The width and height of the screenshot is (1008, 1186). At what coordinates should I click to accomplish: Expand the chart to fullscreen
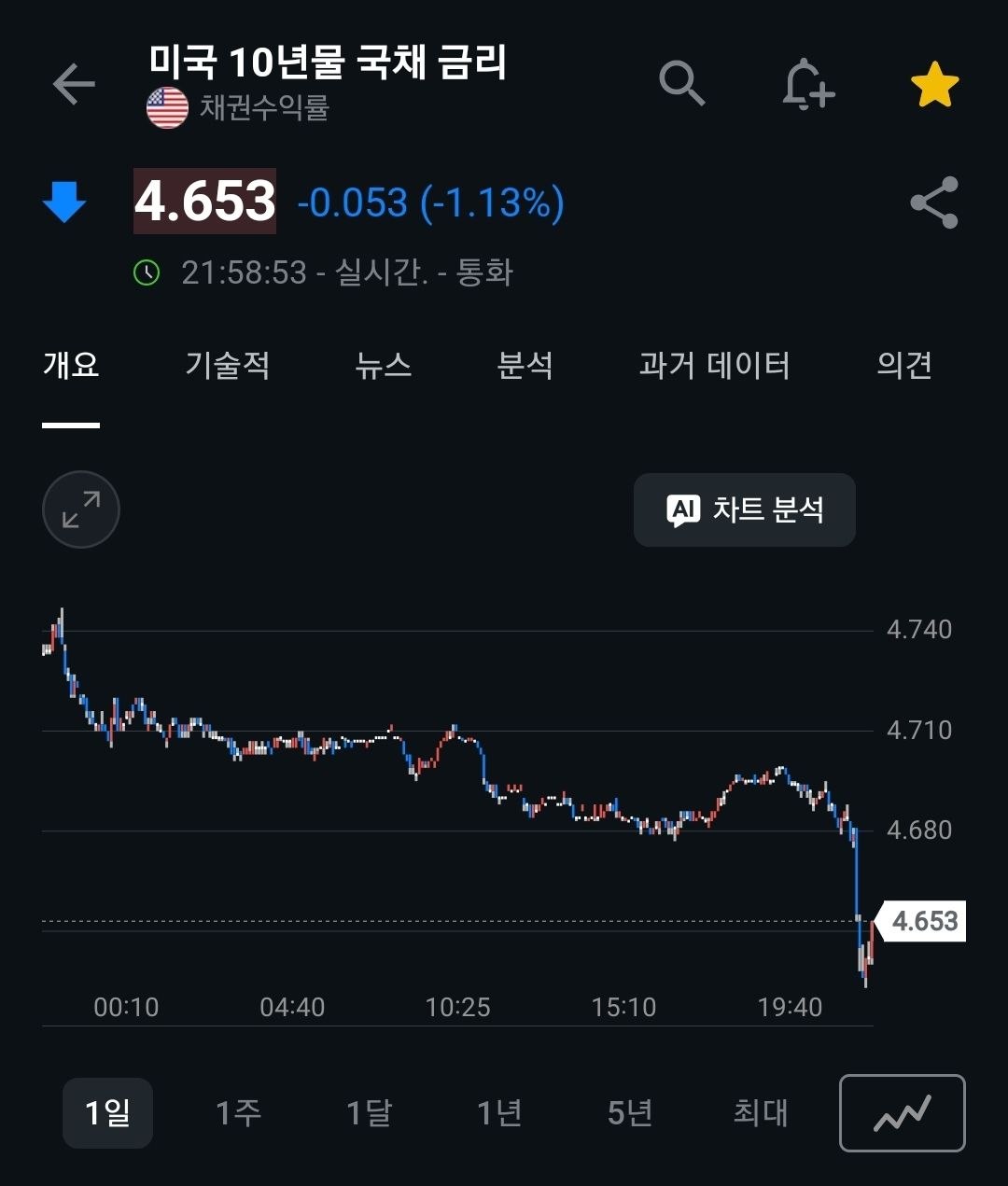(81, 509)
